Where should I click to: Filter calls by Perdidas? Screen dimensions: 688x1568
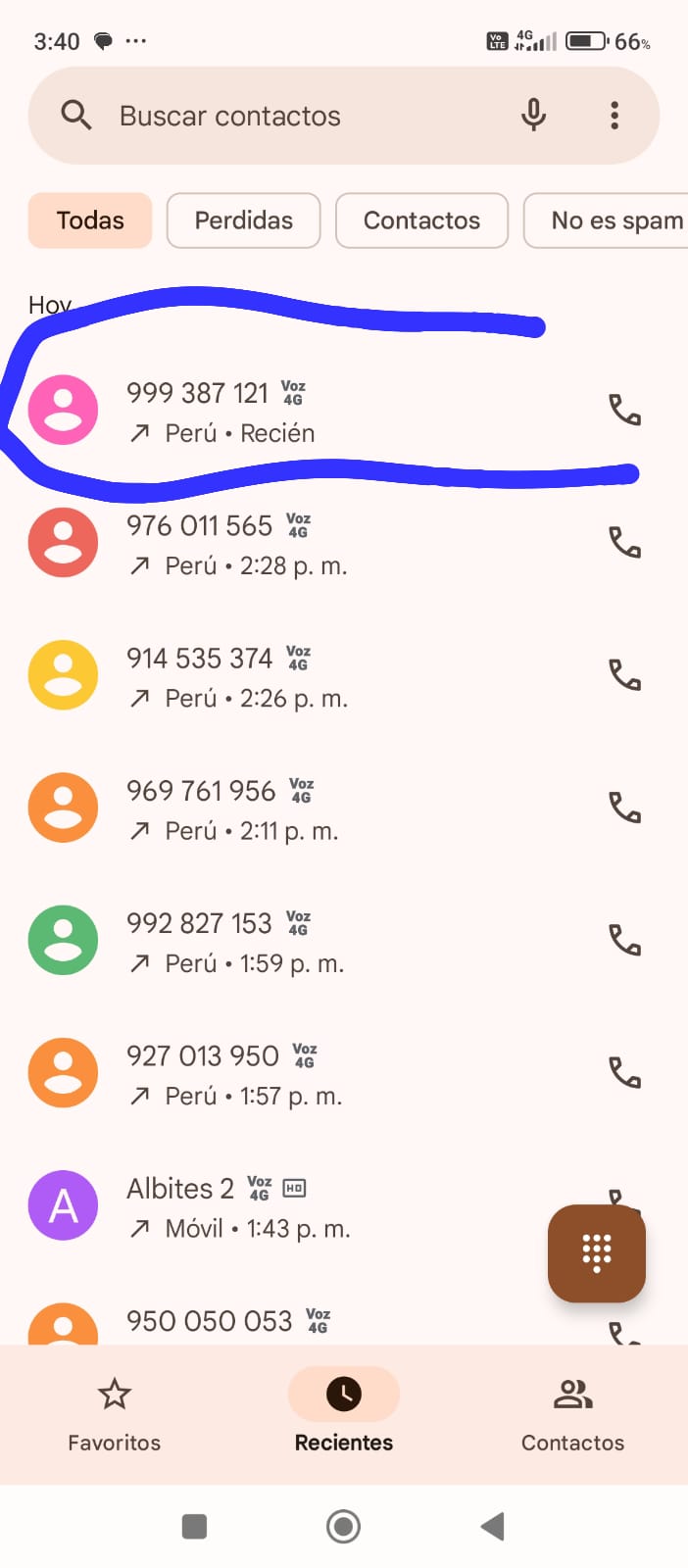[243, 220]
